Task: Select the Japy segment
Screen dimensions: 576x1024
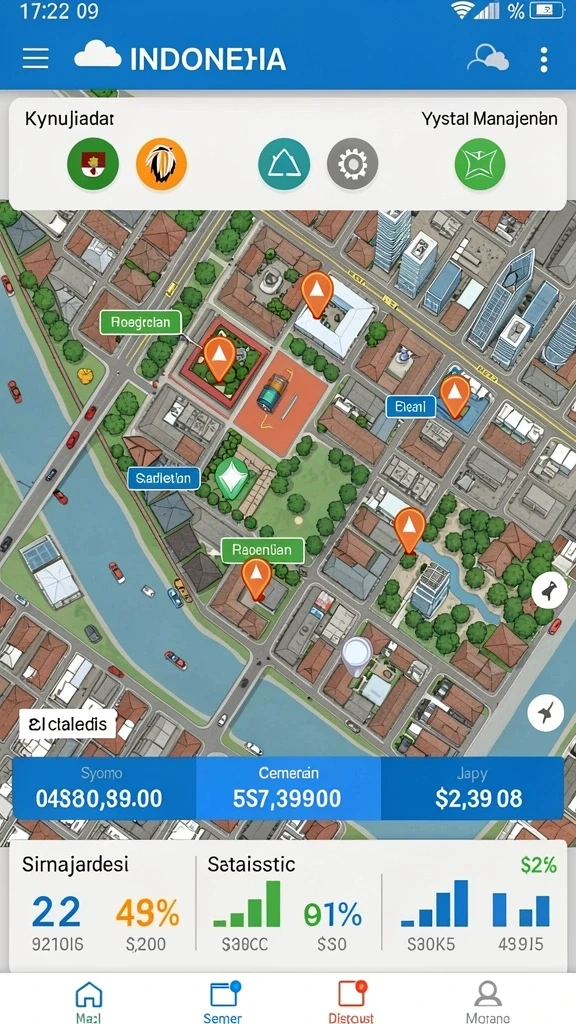Action: (x=472, y=788)
